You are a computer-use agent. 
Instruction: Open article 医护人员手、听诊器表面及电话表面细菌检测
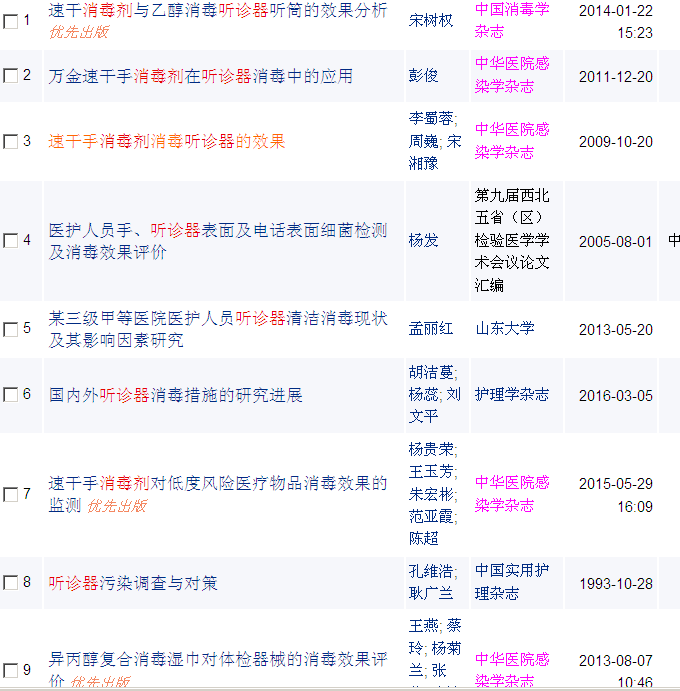click(x=217, y=230)
